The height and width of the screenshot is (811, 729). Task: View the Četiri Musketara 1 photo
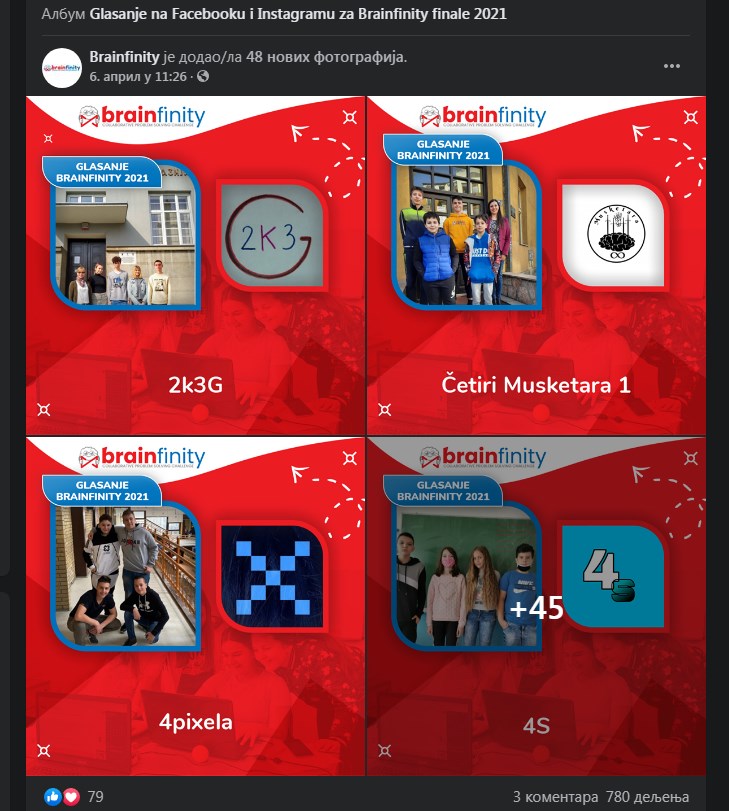click(536, 265)
